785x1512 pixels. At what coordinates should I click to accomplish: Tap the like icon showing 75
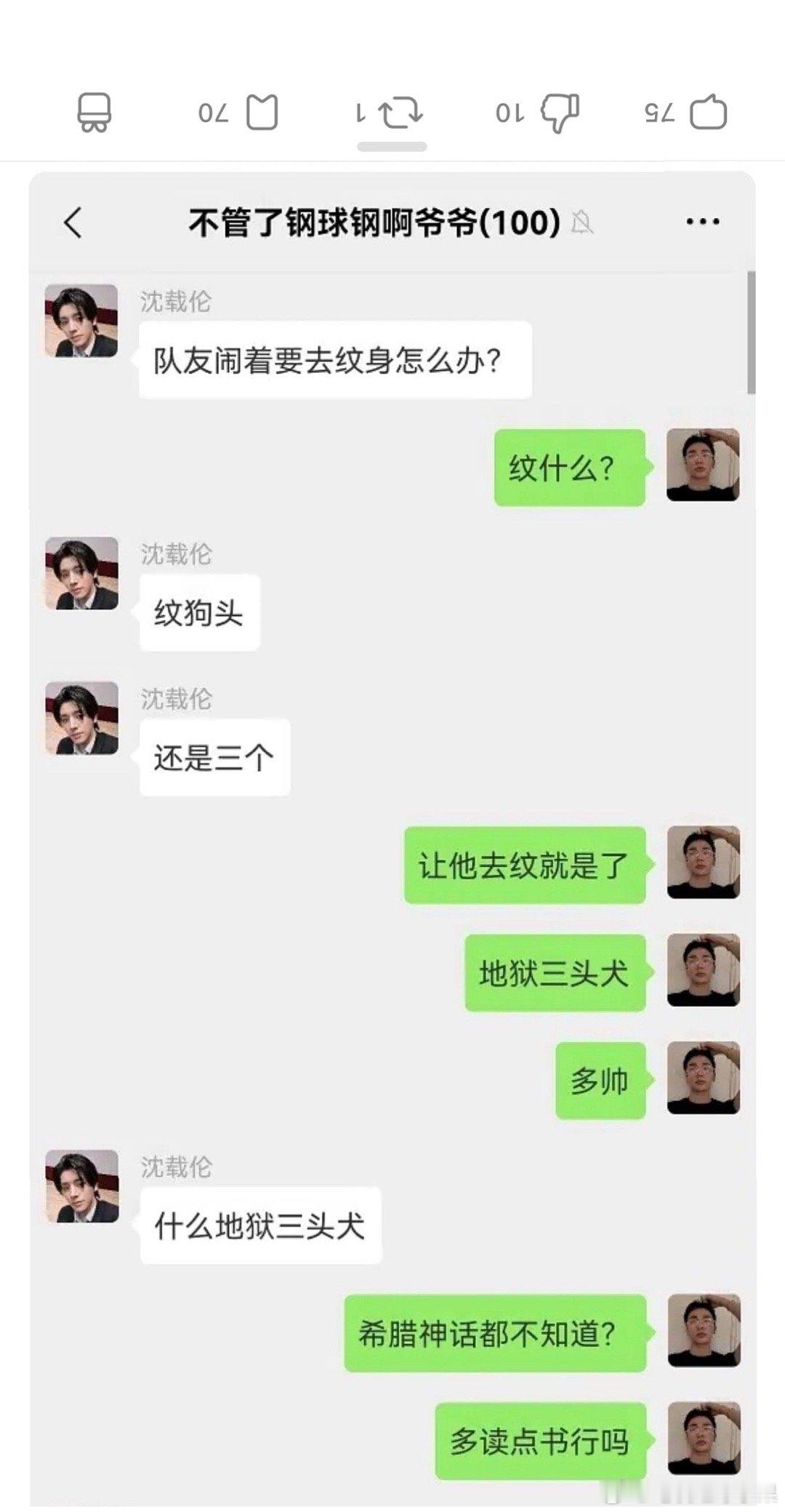tap(709, 111)
